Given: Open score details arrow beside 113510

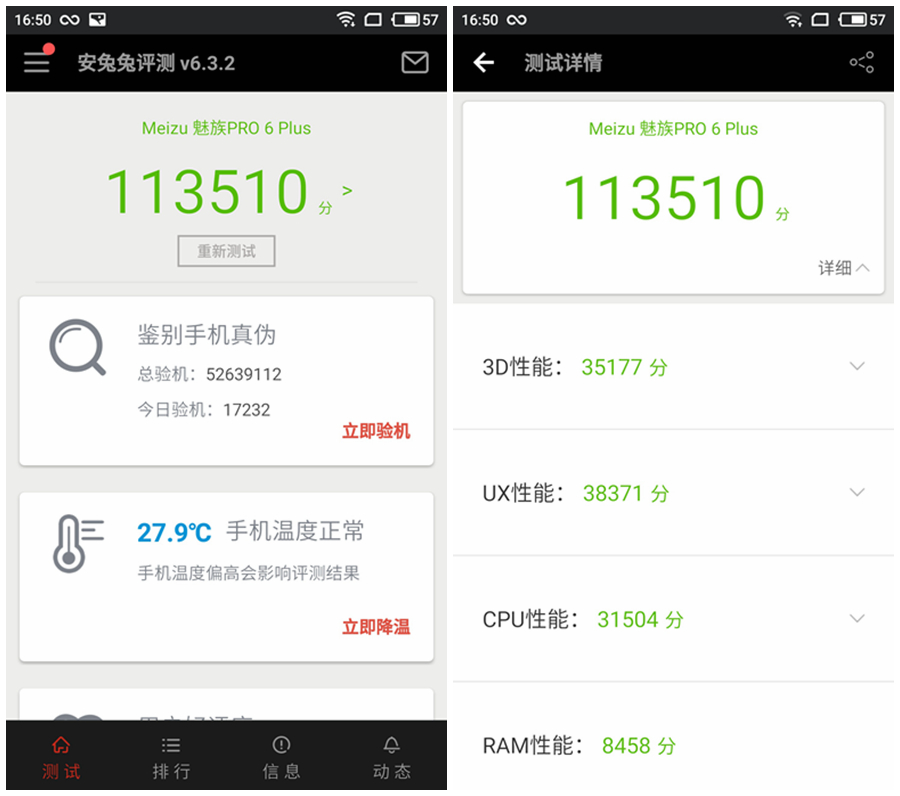Looking at the screenshot, I should pos(347,190).
